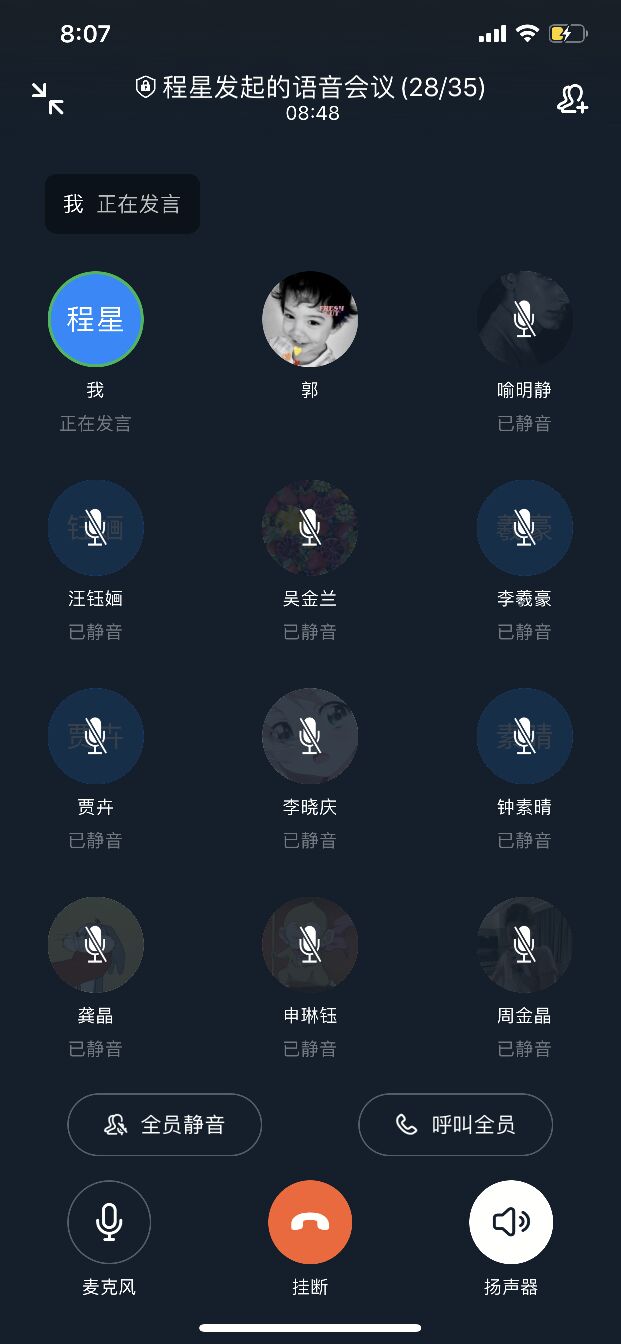Open 程星's own avatar
Image resolution: width=621 pixels, height=1344 pixels.
96,319
